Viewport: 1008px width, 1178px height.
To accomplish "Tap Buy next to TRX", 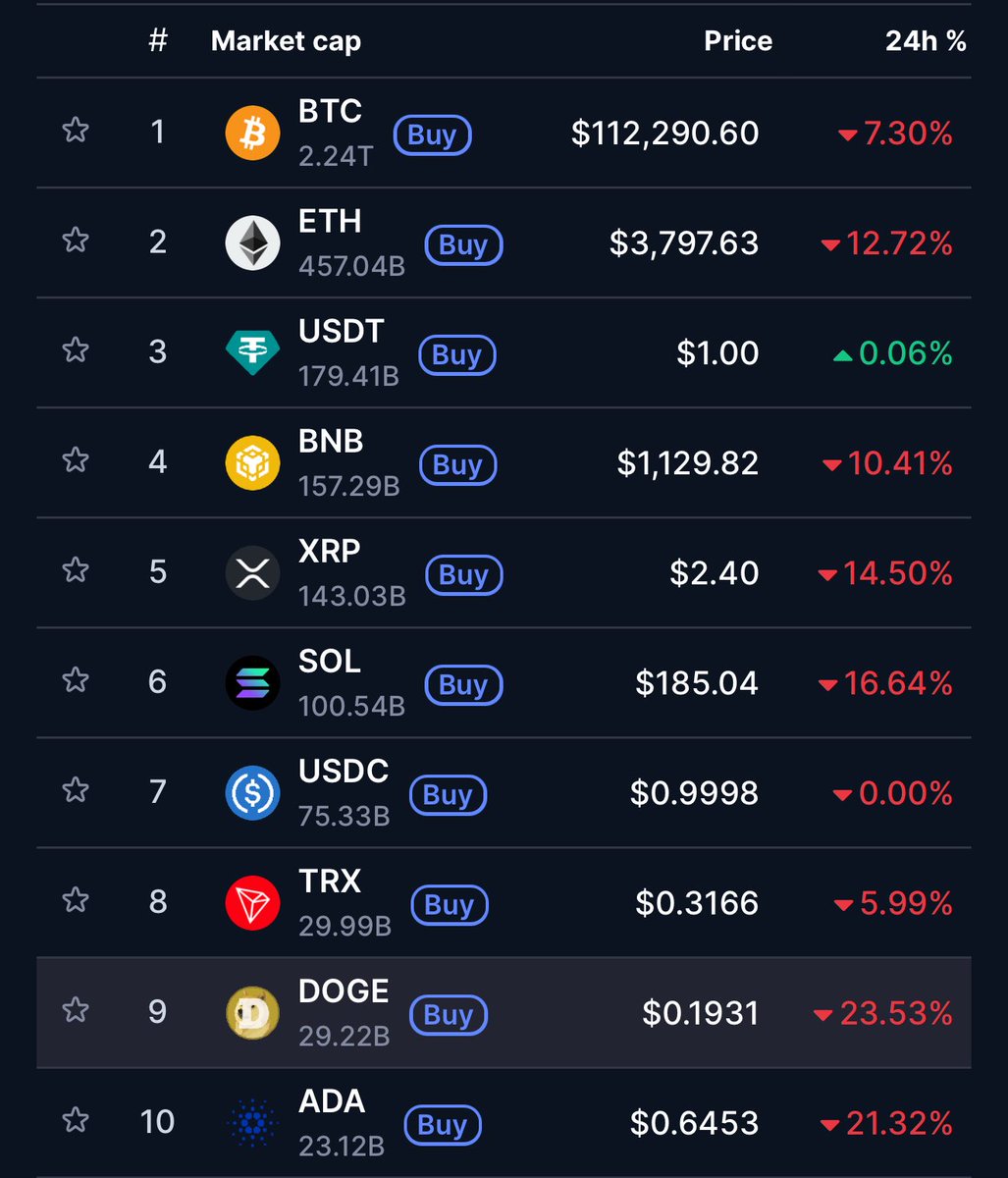I will pyautogui.click(x=449, y=904).
